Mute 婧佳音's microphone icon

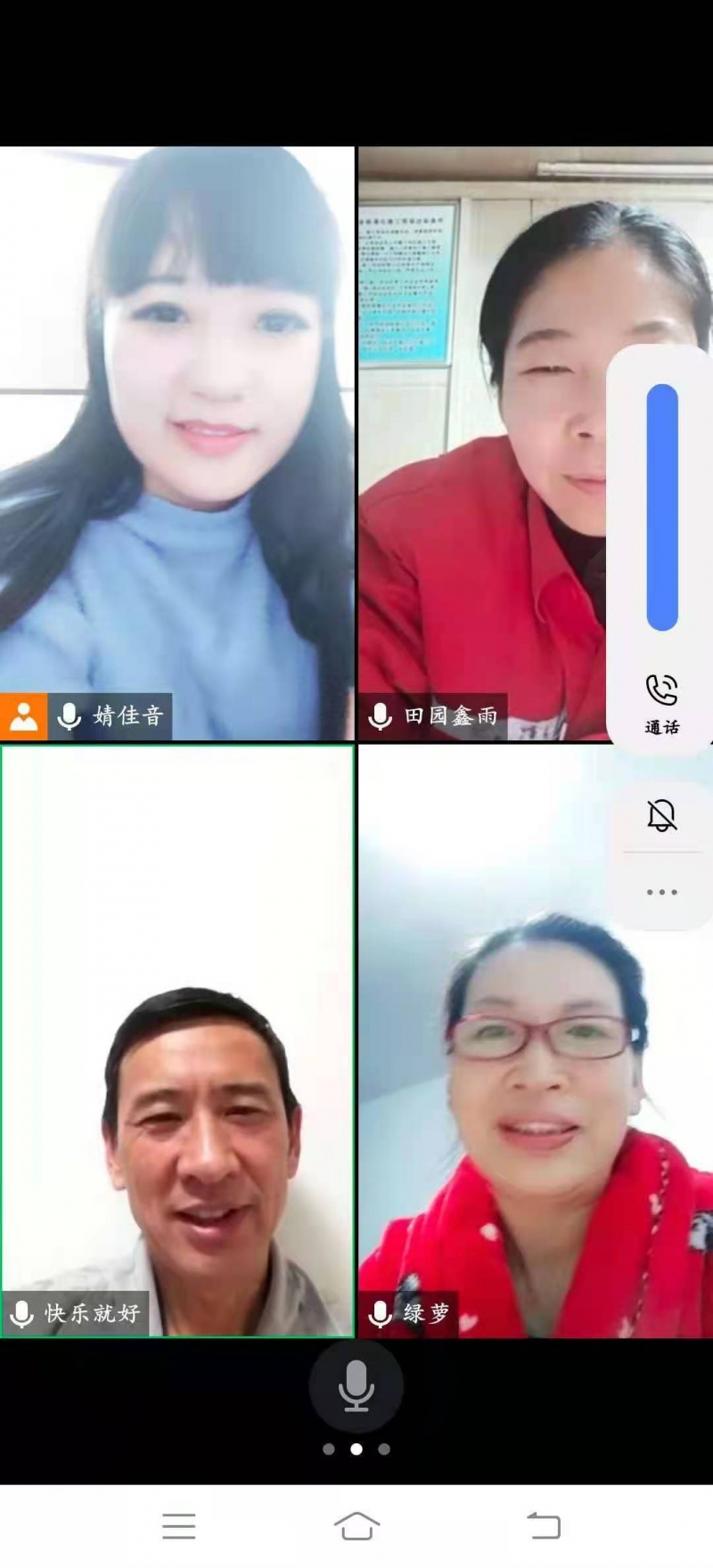69,715
